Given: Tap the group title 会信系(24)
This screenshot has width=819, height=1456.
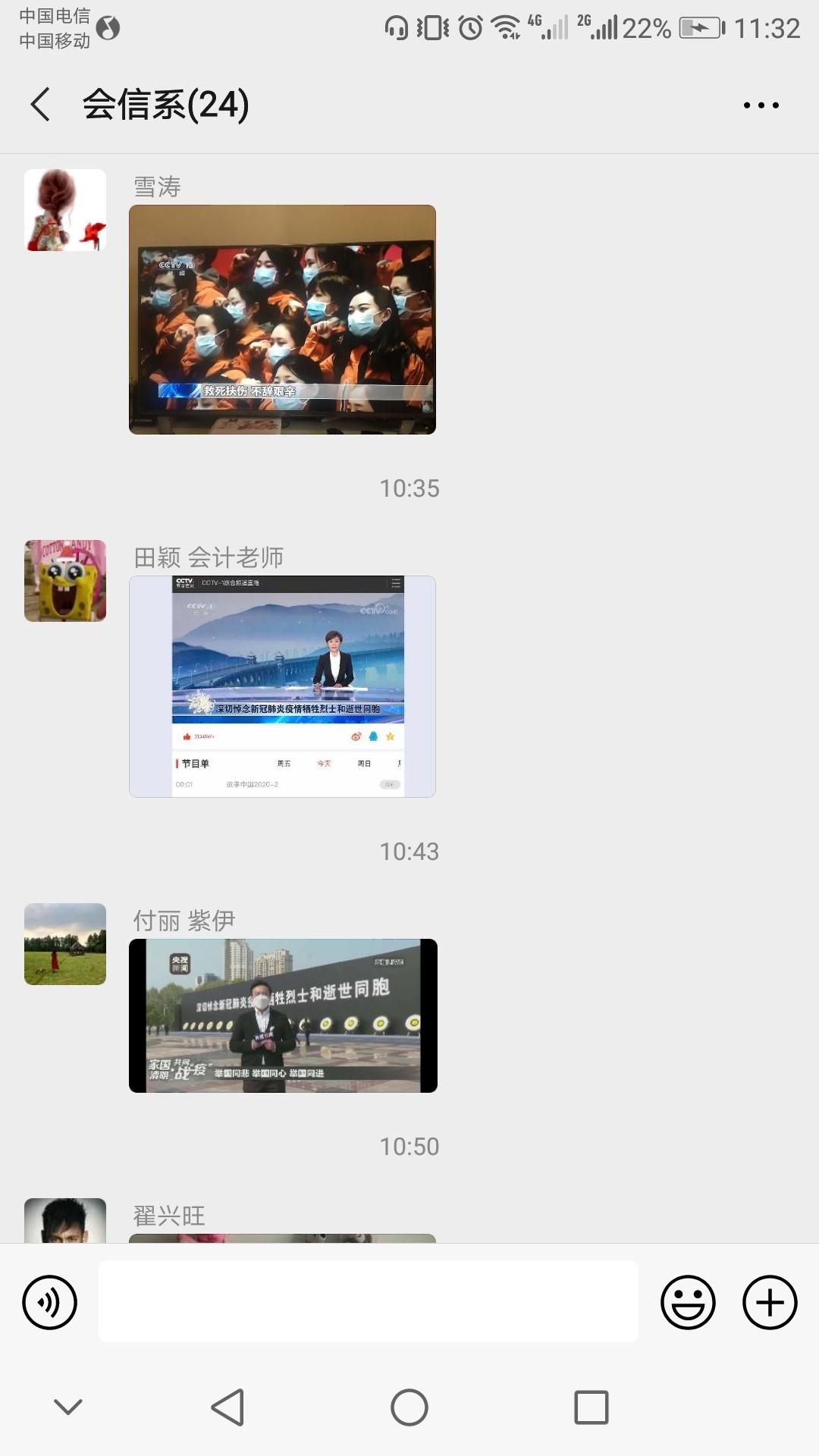Looking at the screenshot, I should [165, 104].
